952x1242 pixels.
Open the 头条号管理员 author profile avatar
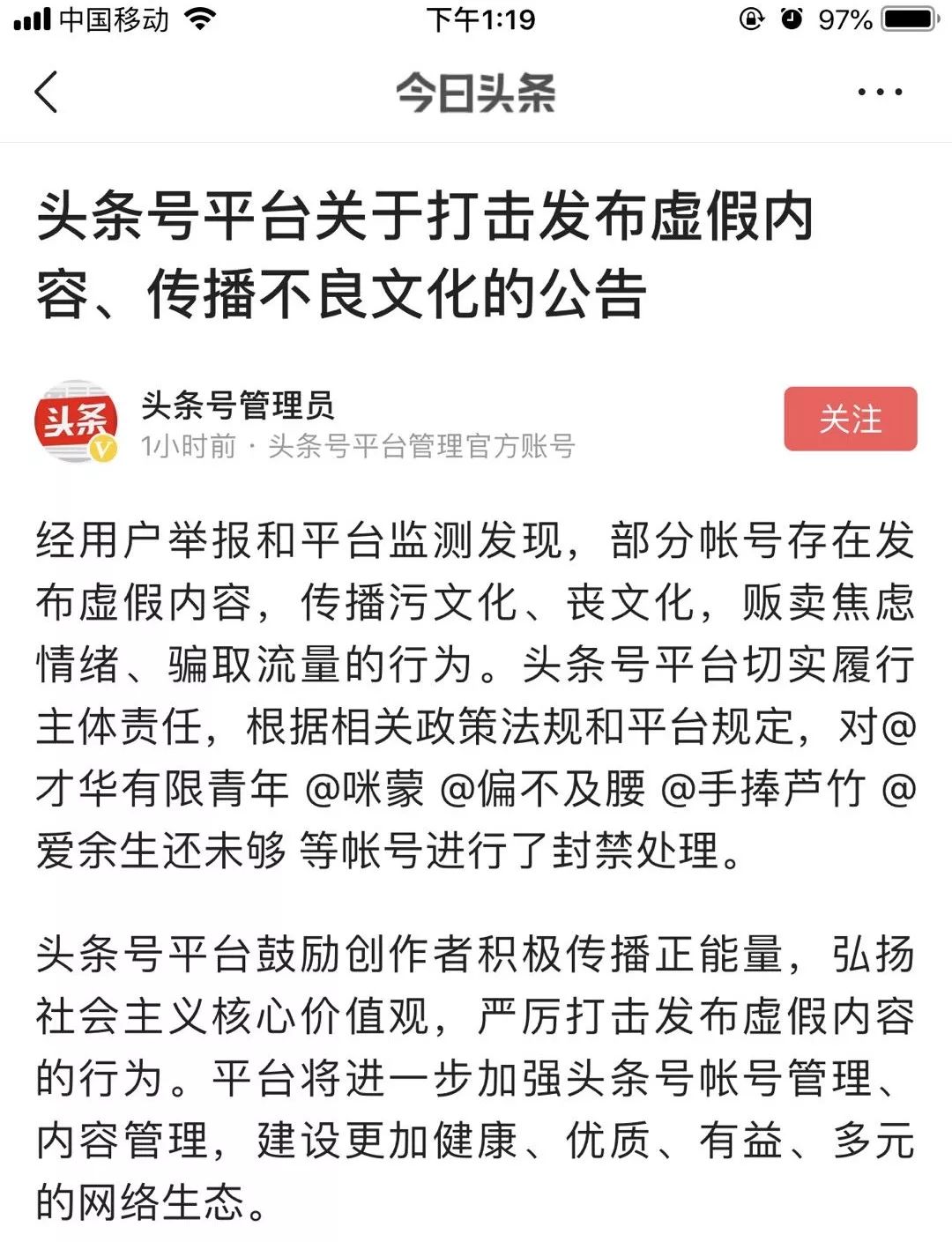76,421
